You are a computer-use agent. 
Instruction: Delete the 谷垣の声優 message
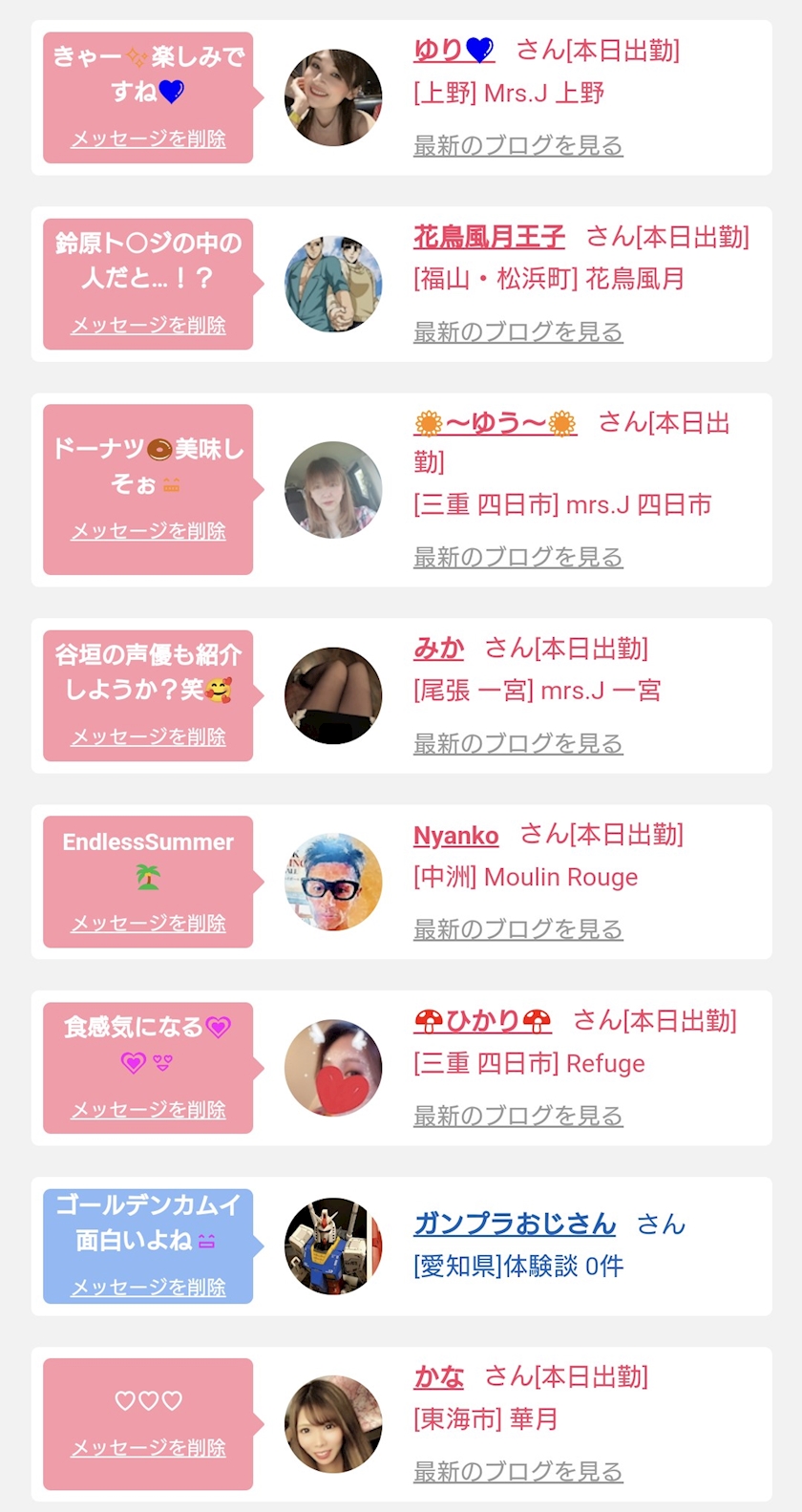pos(148,737)
